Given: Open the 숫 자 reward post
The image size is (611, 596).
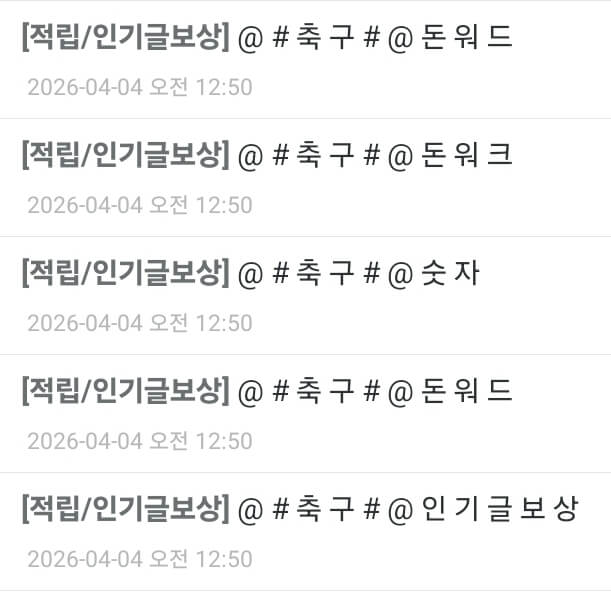Looking at the screenshot, I should tap(250, 273).
